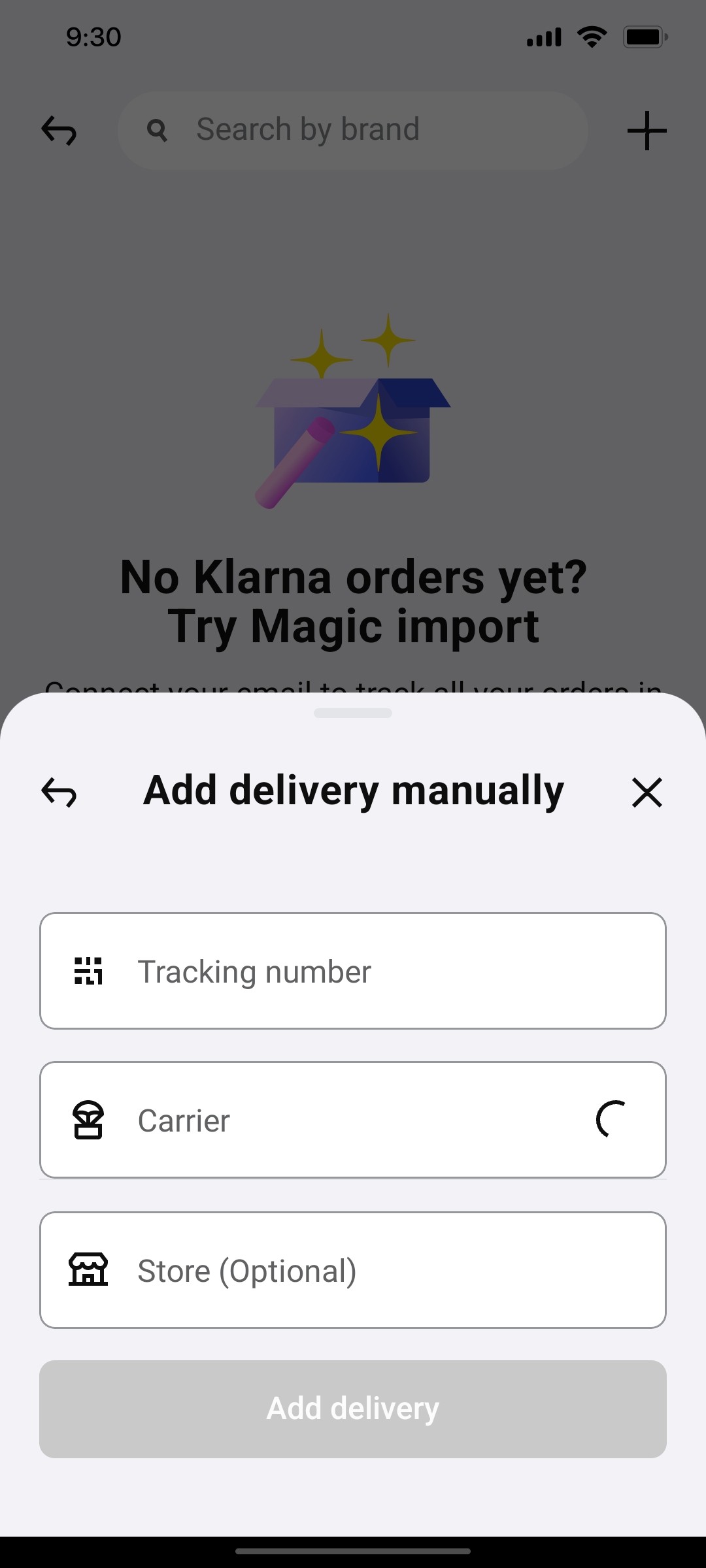Click the carrier package icon

pyautogui.click(x=90, y=1120)
